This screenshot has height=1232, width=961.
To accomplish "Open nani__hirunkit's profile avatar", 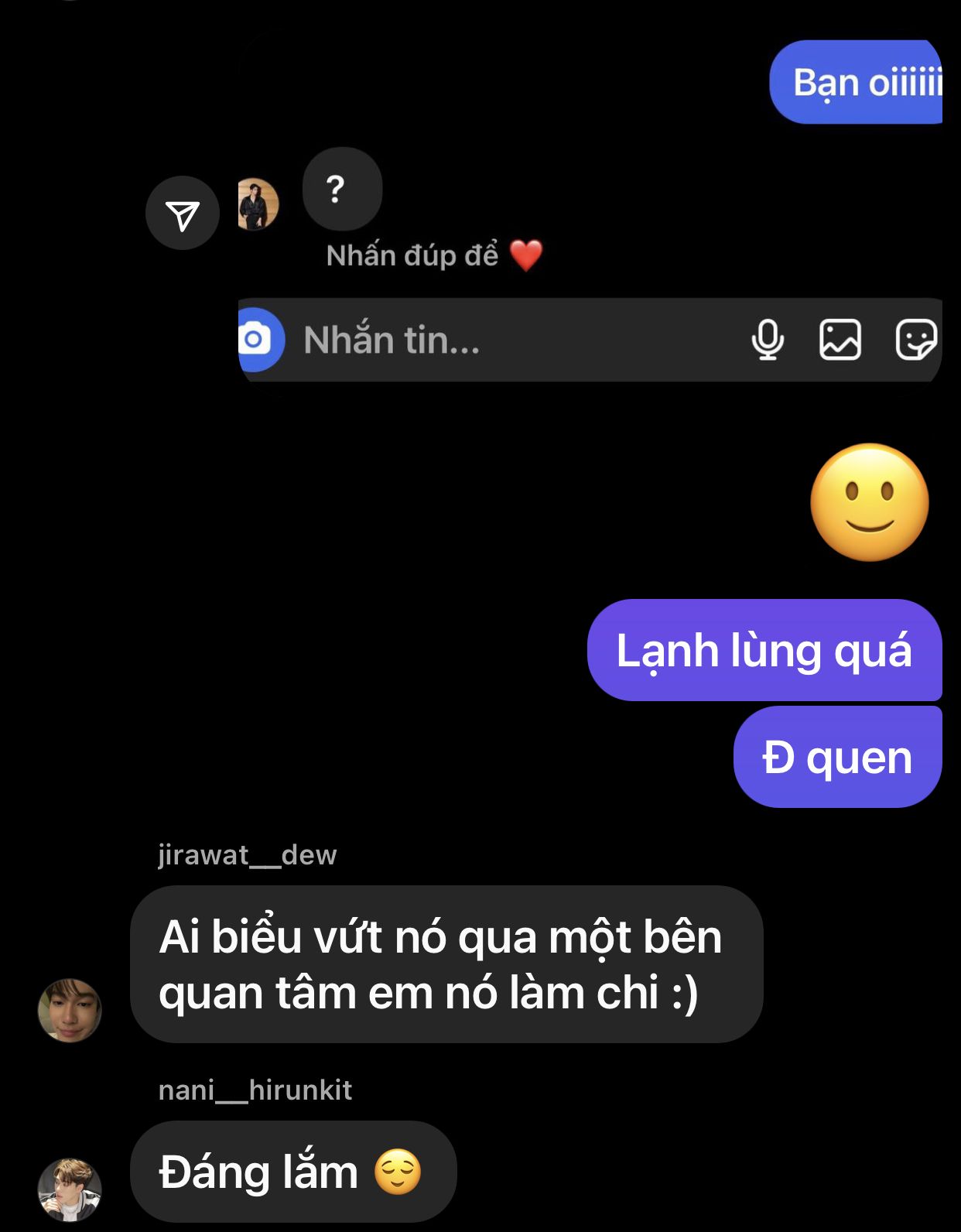I will pos(70,1189).
